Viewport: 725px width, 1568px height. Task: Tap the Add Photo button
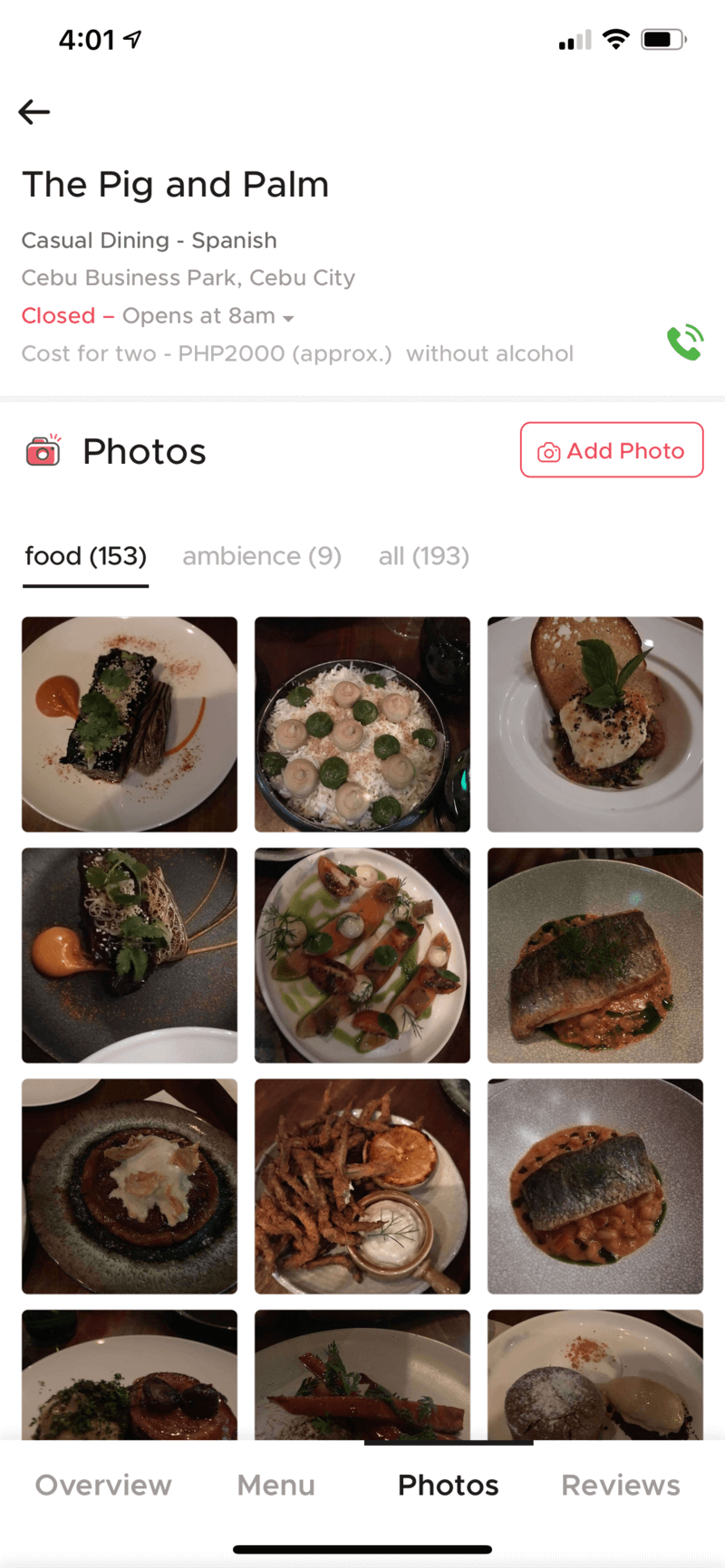coord(612,450)
